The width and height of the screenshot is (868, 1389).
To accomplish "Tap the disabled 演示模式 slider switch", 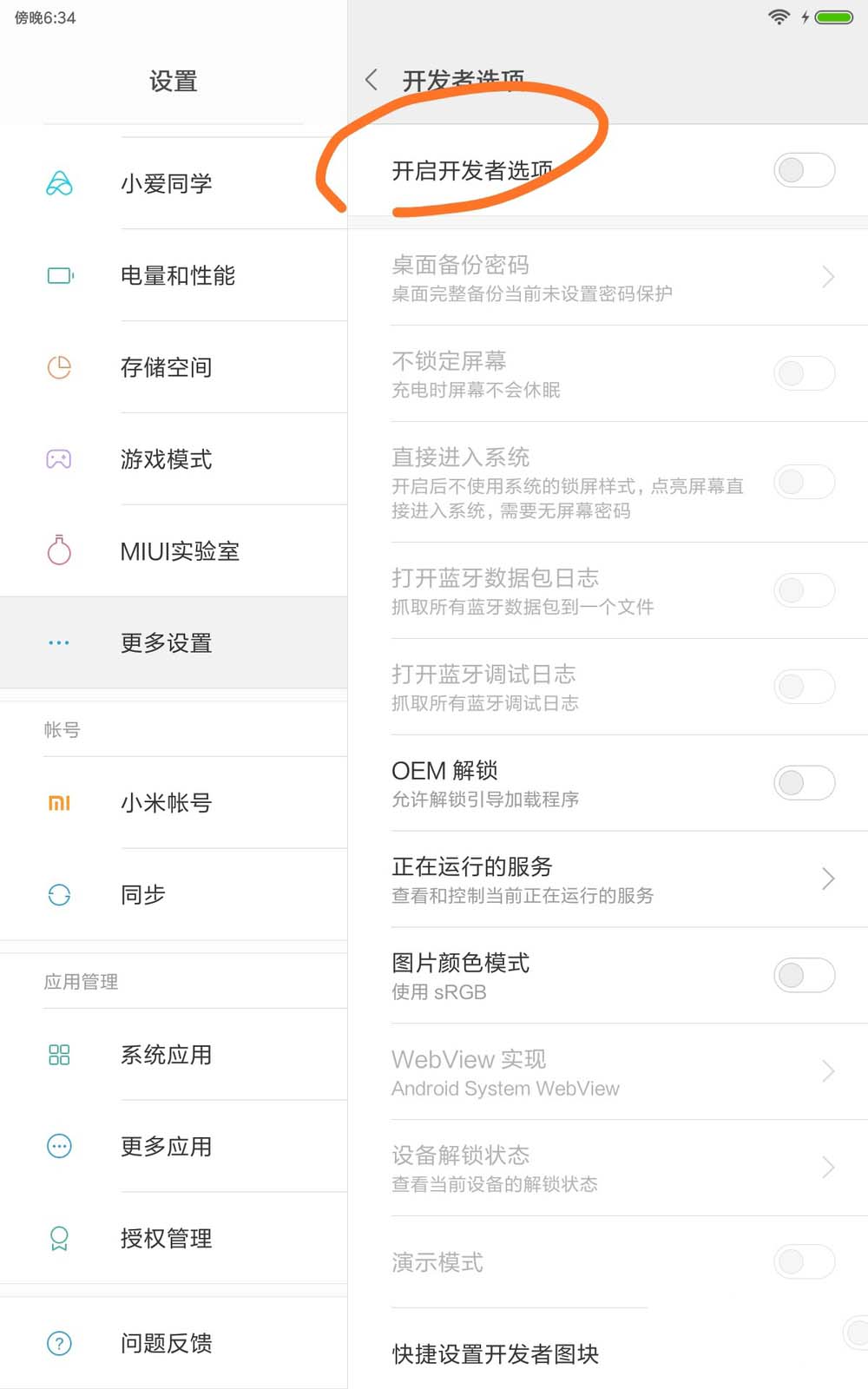I will click(804, 1261).
